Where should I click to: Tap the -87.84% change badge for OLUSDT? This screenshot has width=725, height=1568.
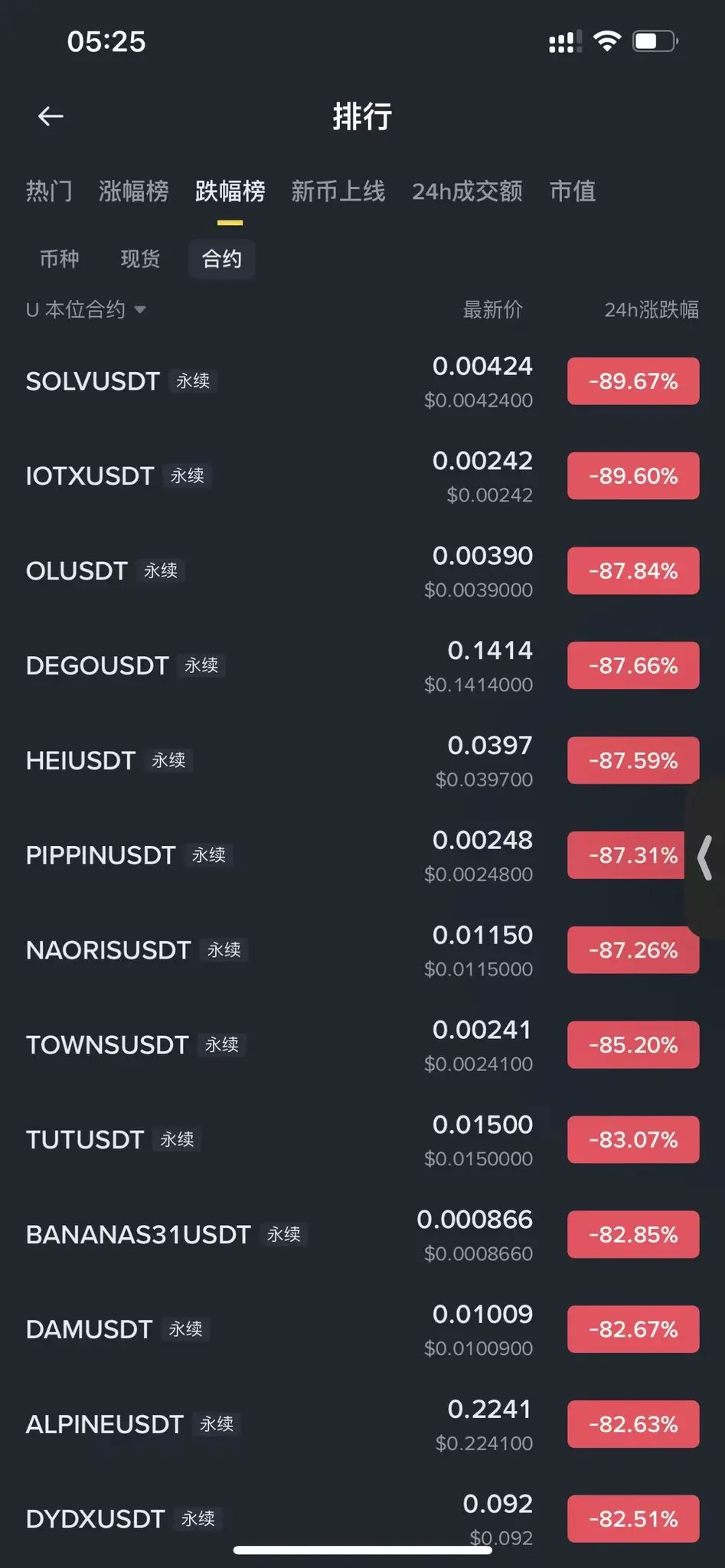click(632, 571)
